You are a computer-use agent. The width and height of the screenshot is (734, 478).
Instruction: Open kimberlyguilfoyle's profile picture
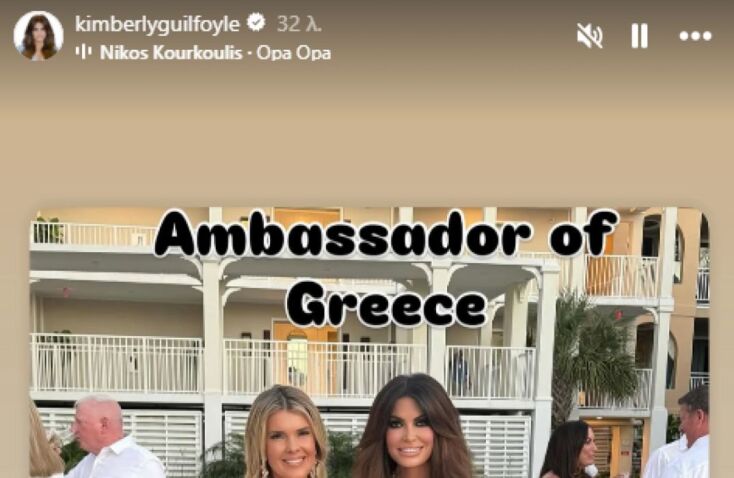coord(38,36)
